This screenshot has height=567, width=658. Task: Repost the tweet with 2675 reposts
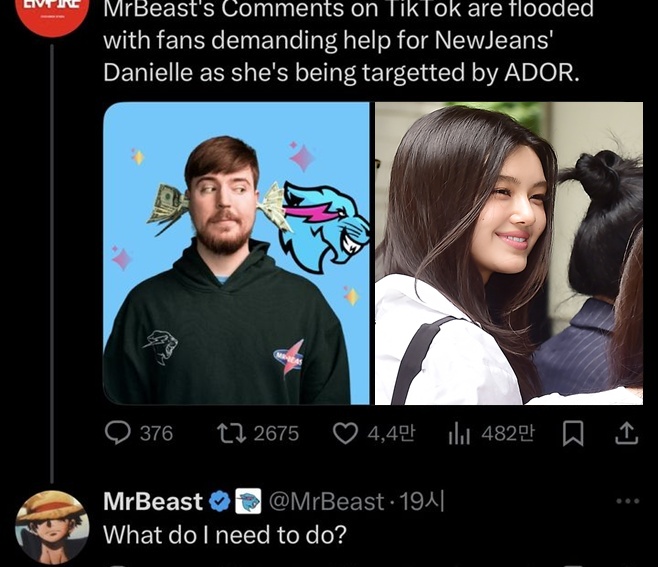pos(232,433)
